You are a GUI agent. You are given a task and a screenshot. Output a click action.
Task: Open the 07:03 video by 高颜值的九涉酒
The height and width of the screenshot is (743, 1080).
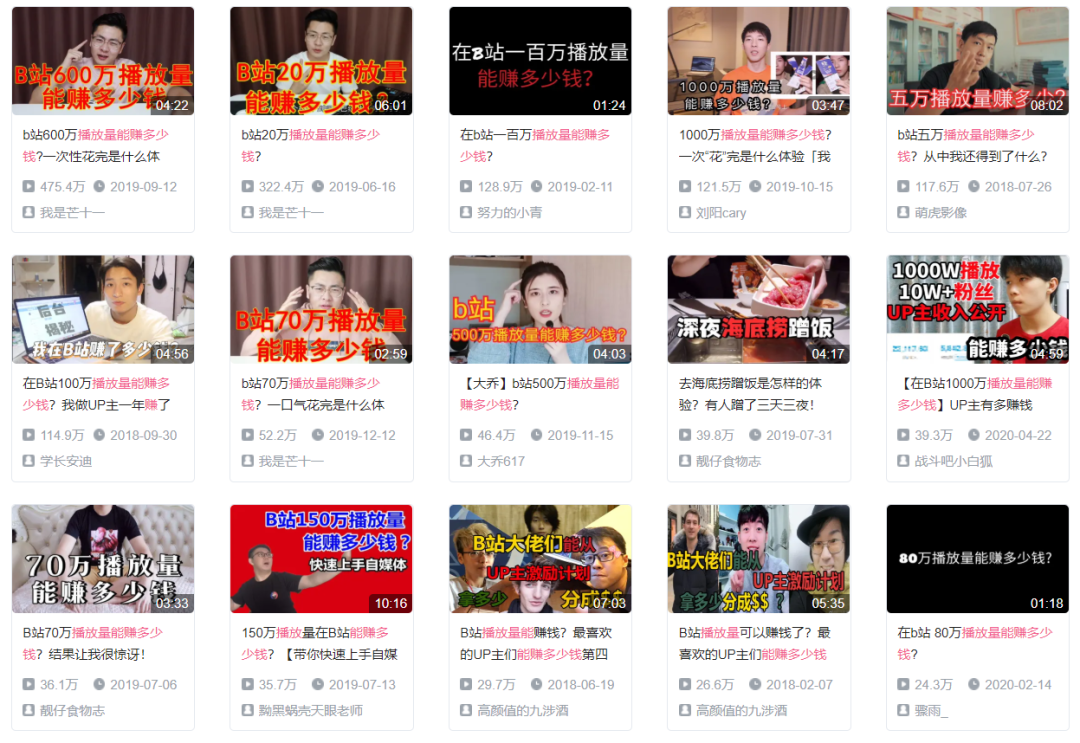(x=539, y=558)
